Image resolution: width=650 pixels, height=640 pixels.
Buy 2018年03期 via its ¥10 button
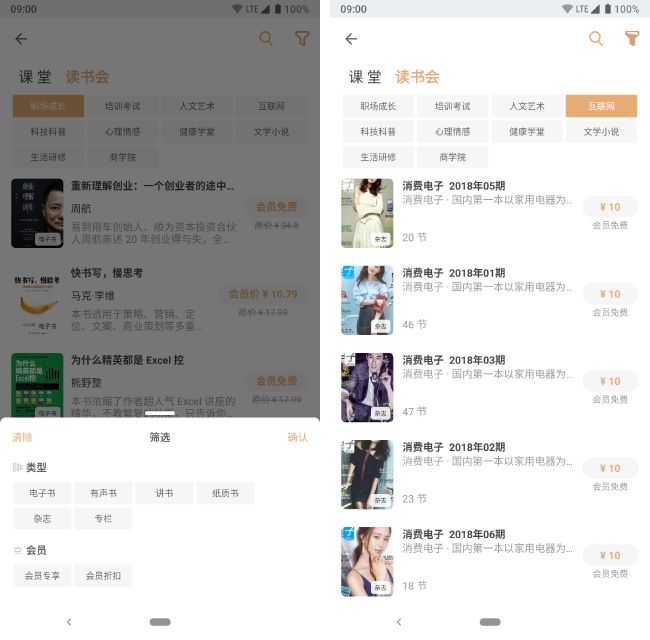point(609,381)
